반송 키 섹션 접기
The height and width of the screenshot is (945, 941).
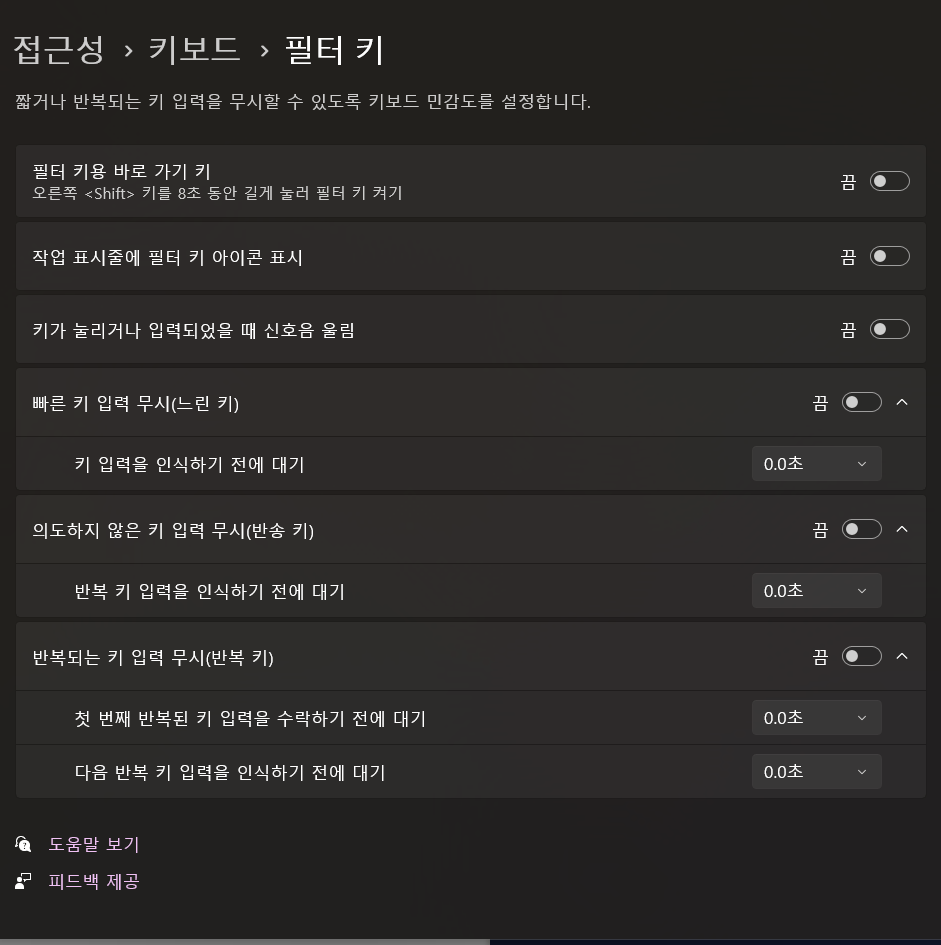(x=902, y=530)
